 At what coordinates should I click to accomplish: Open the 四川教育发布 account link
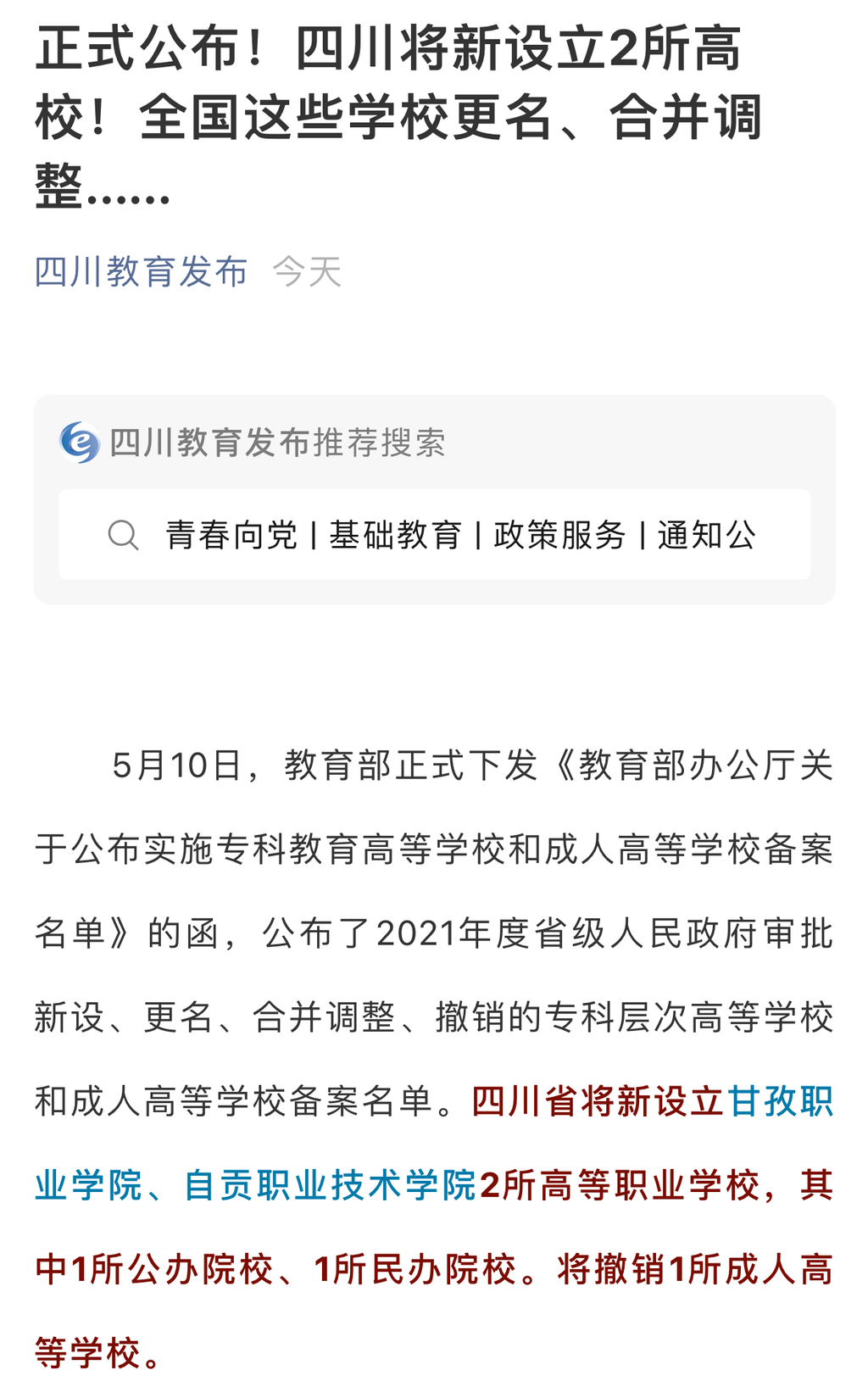point(141,272)
